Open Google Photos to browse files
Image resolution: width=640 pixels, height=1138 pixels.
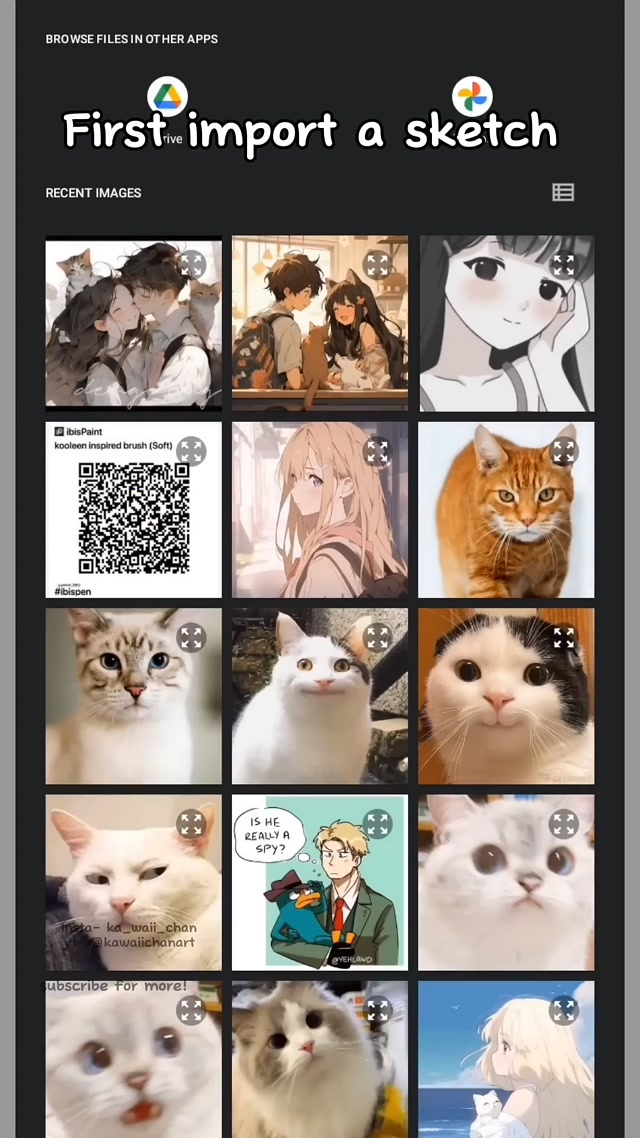coord(472,98)
